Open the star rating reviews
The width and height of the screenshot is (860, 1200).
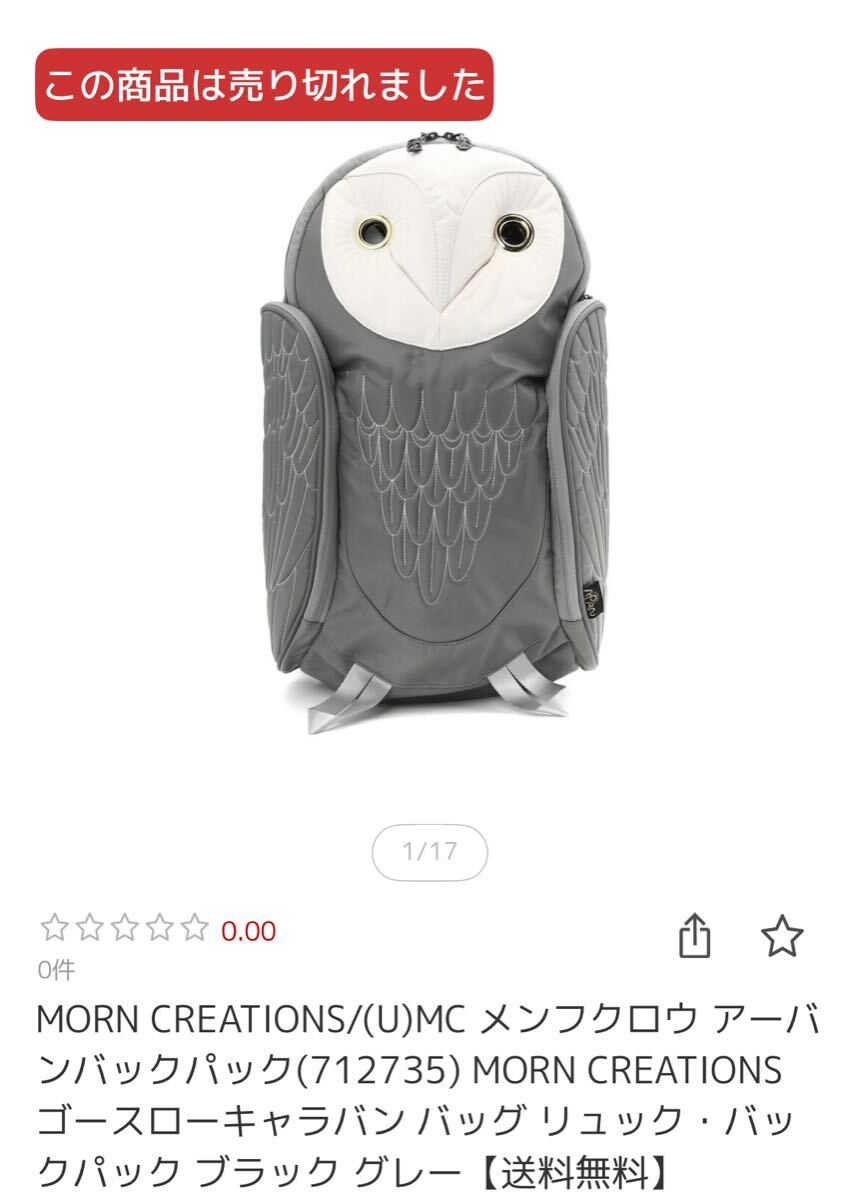pos(124,930)
